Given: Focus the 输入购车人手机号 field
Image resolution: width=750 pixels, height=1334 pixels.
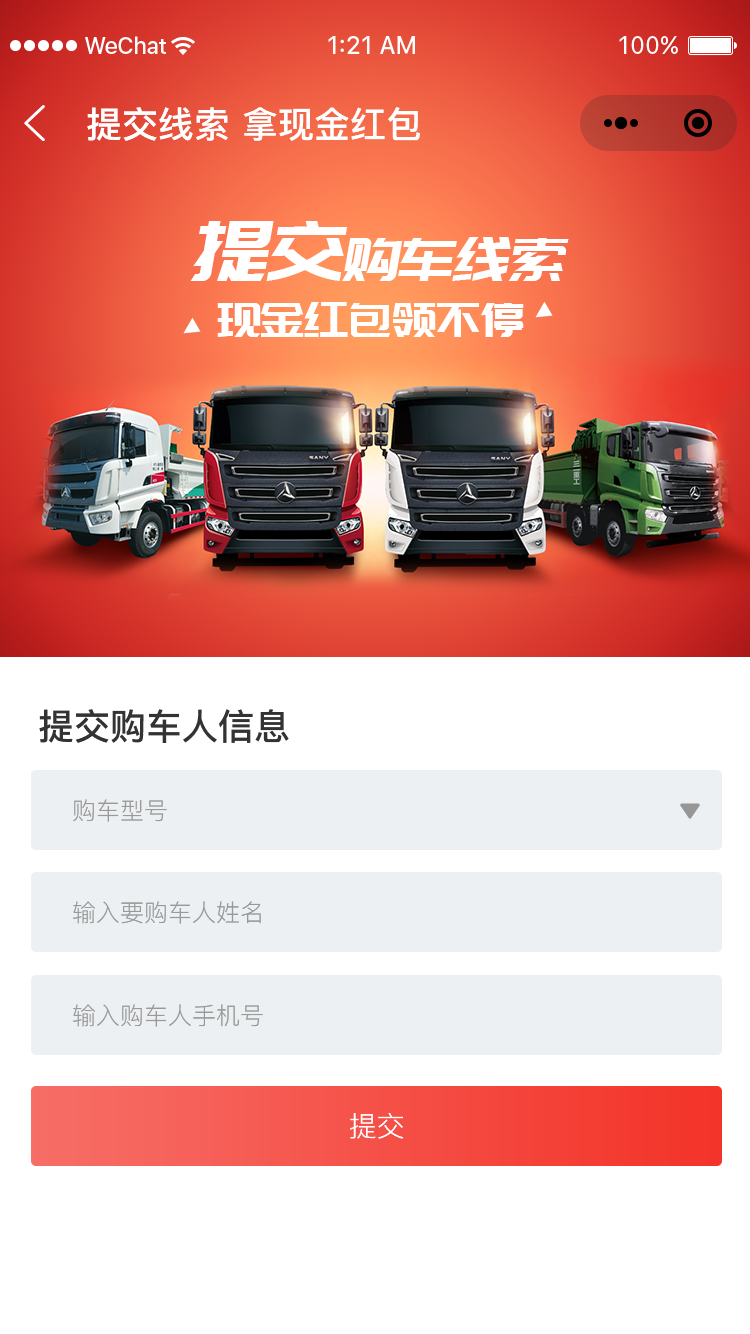Looking at the screenshot, I should coord(376,1015).
